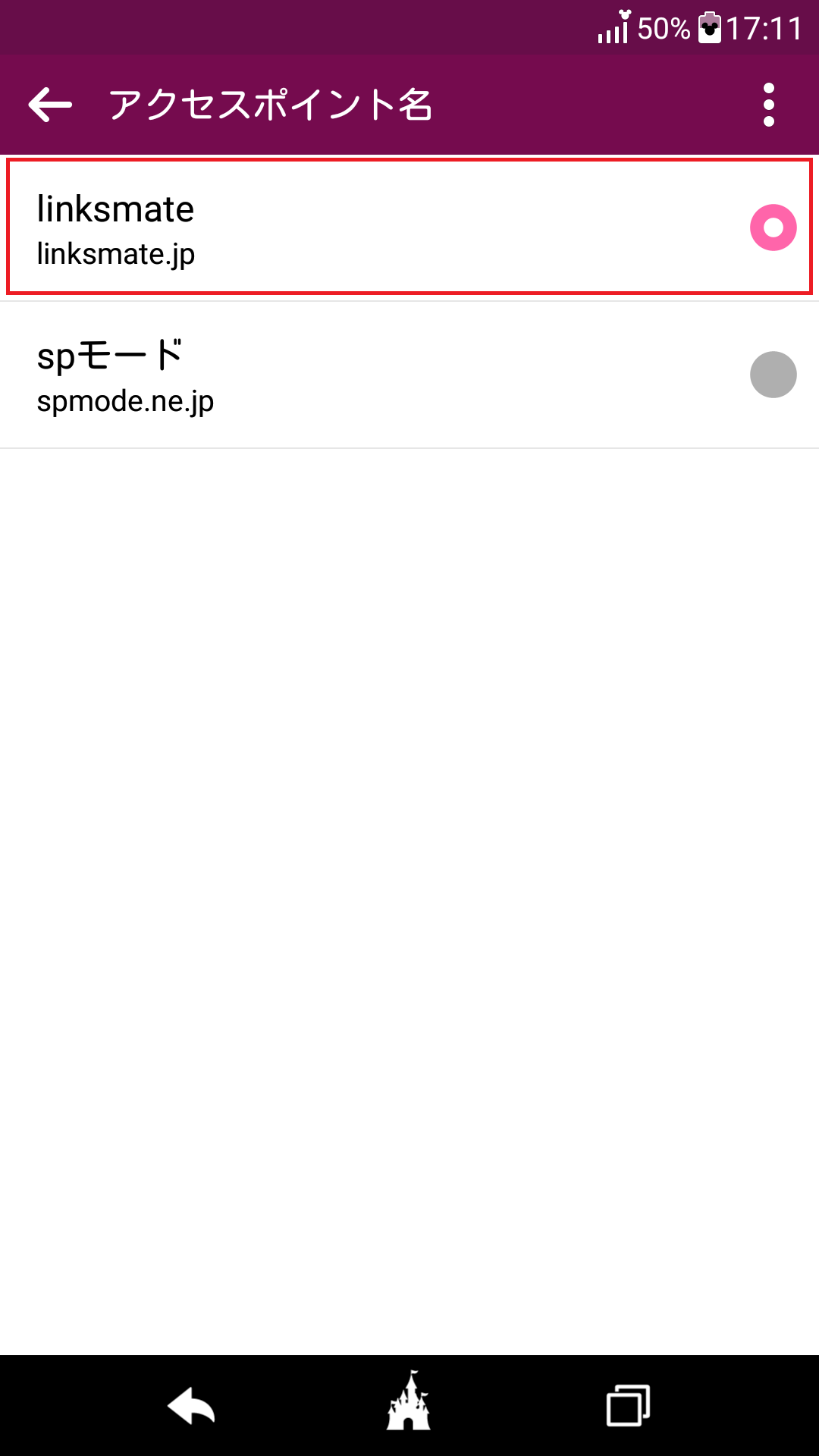Open the three-dot overflow menu
This screenshot has width=819, height=1456.
tap(770, 105)
